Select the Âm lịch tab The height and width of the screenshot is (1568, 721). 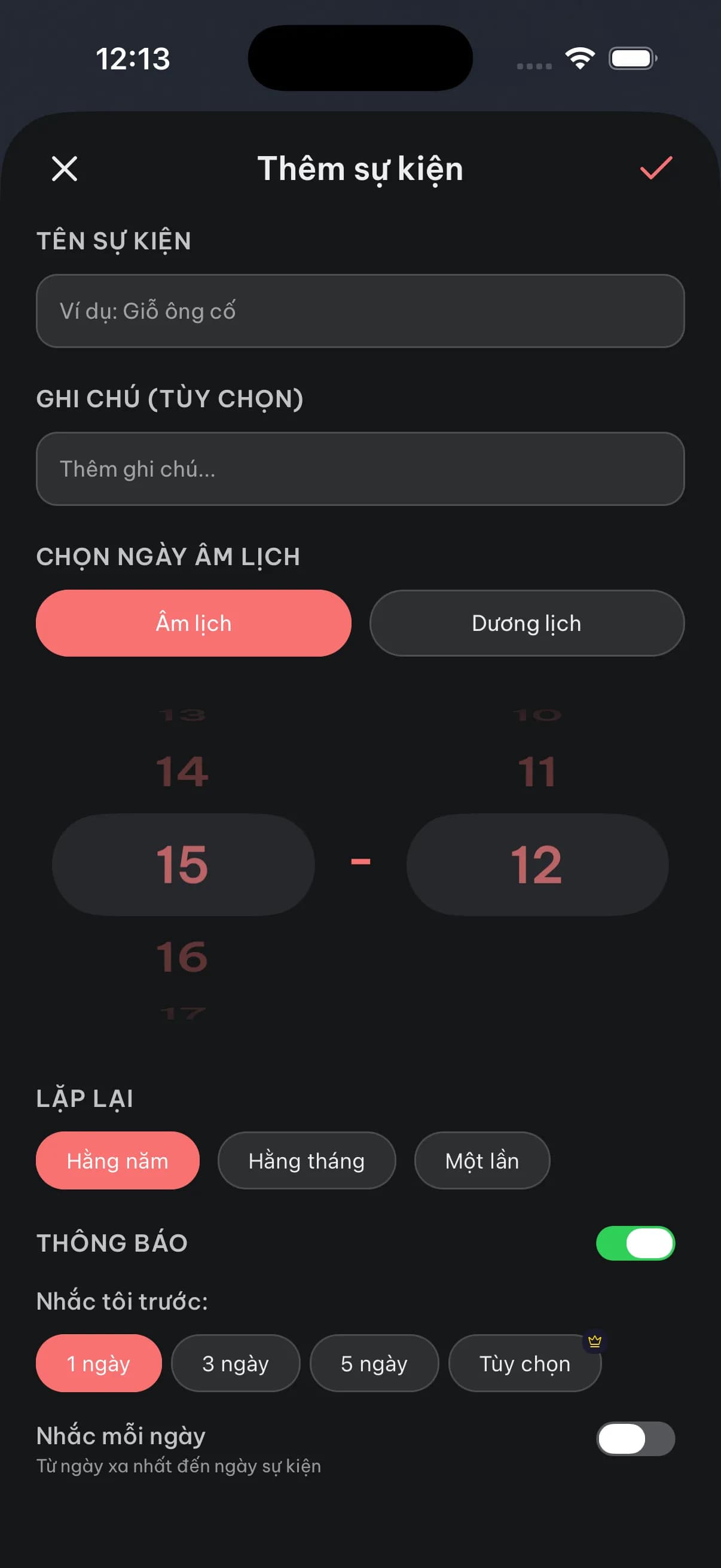pyautogui.click(x=194, y=623)
